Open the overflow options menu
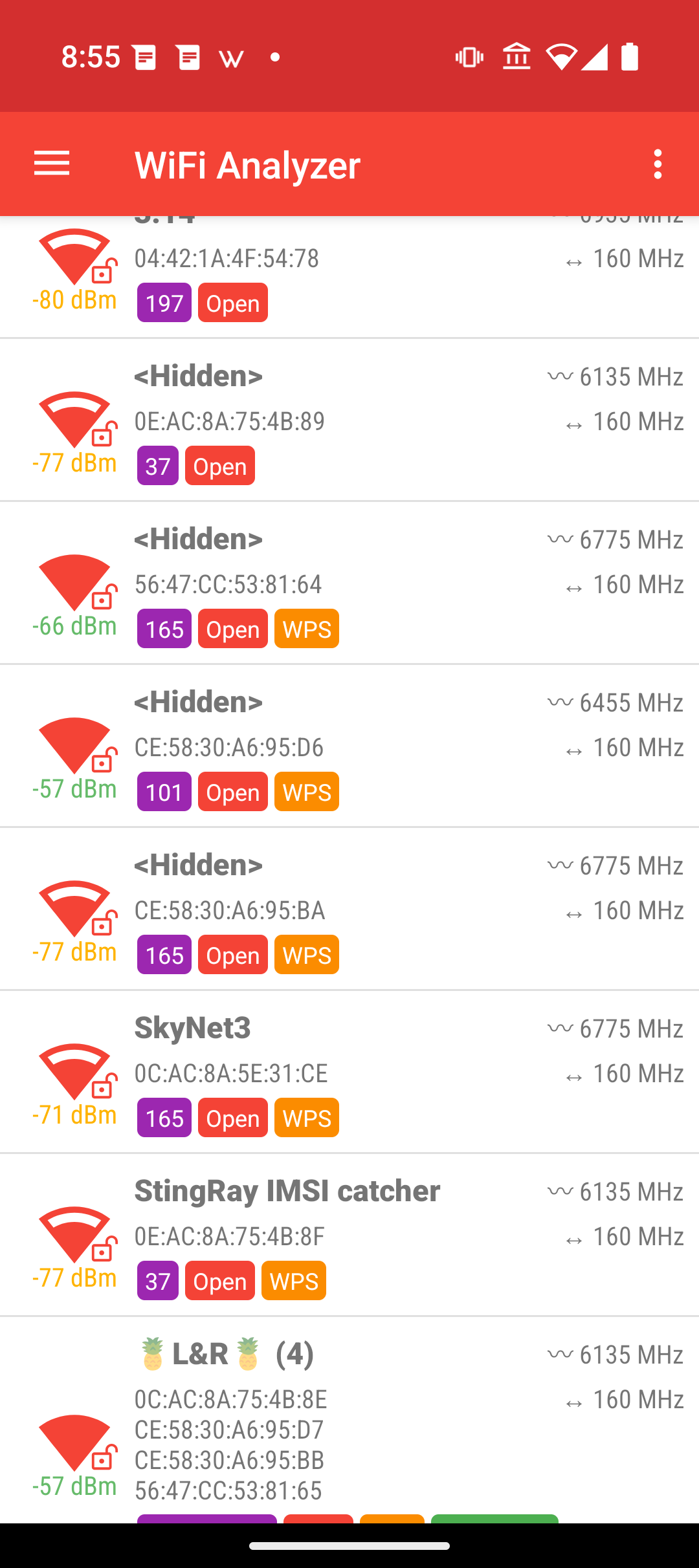Viewport: 699px width, 1568px height. pyautogui.click(x=658, y=164)
